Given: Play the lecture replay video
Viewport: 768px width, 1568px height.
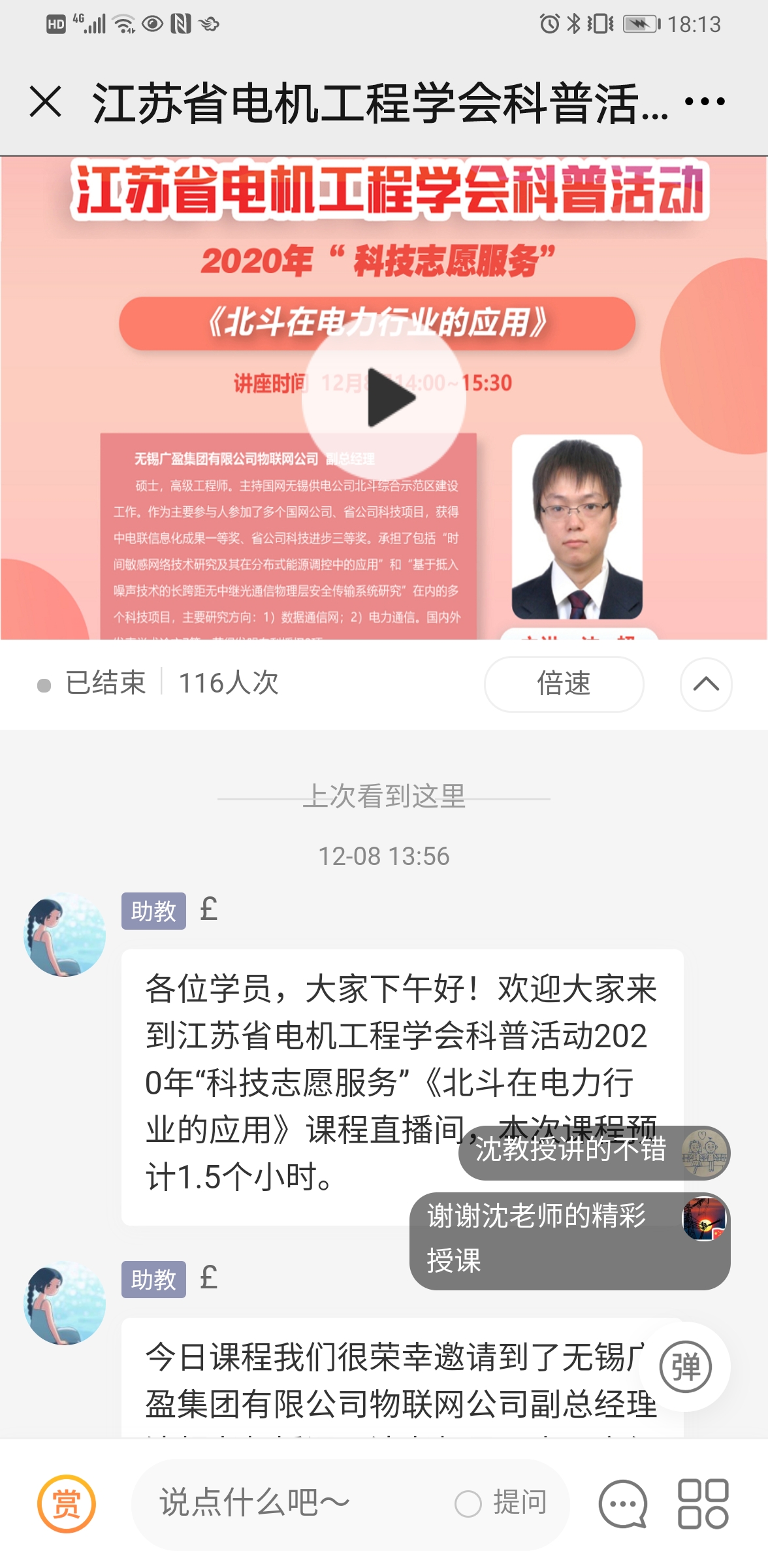Looking at the screenshot, I should pyautogui.click(x=384, y=398).
